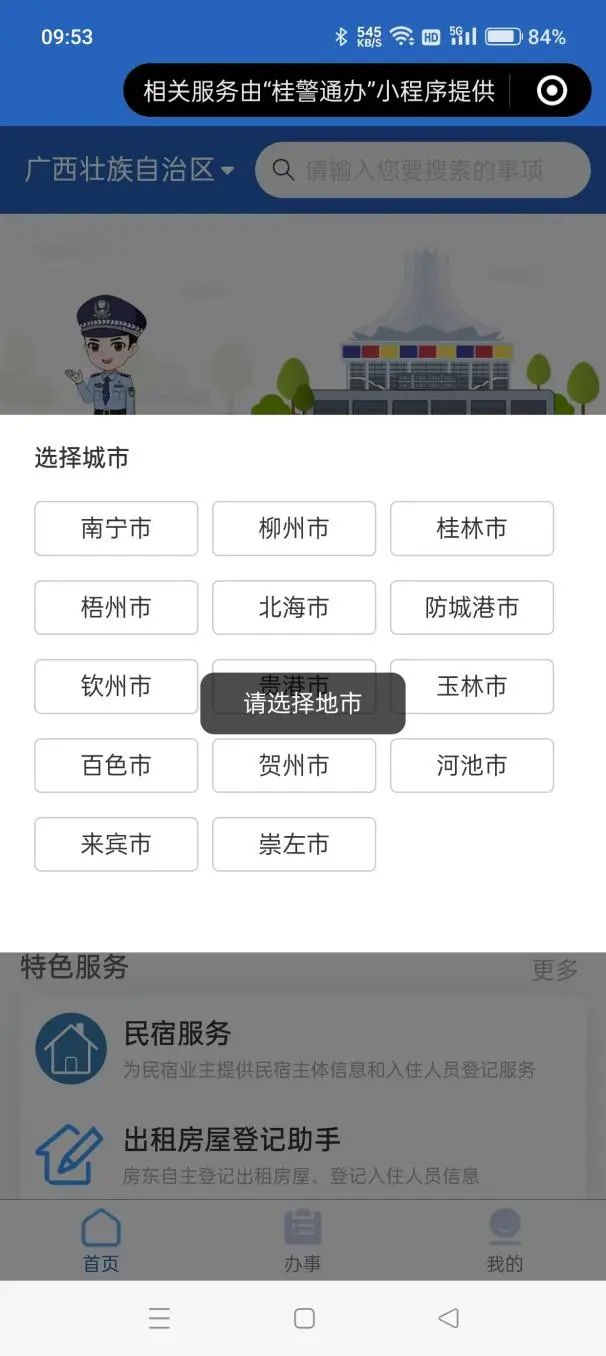
Task: Select 贺州市 city
Action: pos(294,765)
